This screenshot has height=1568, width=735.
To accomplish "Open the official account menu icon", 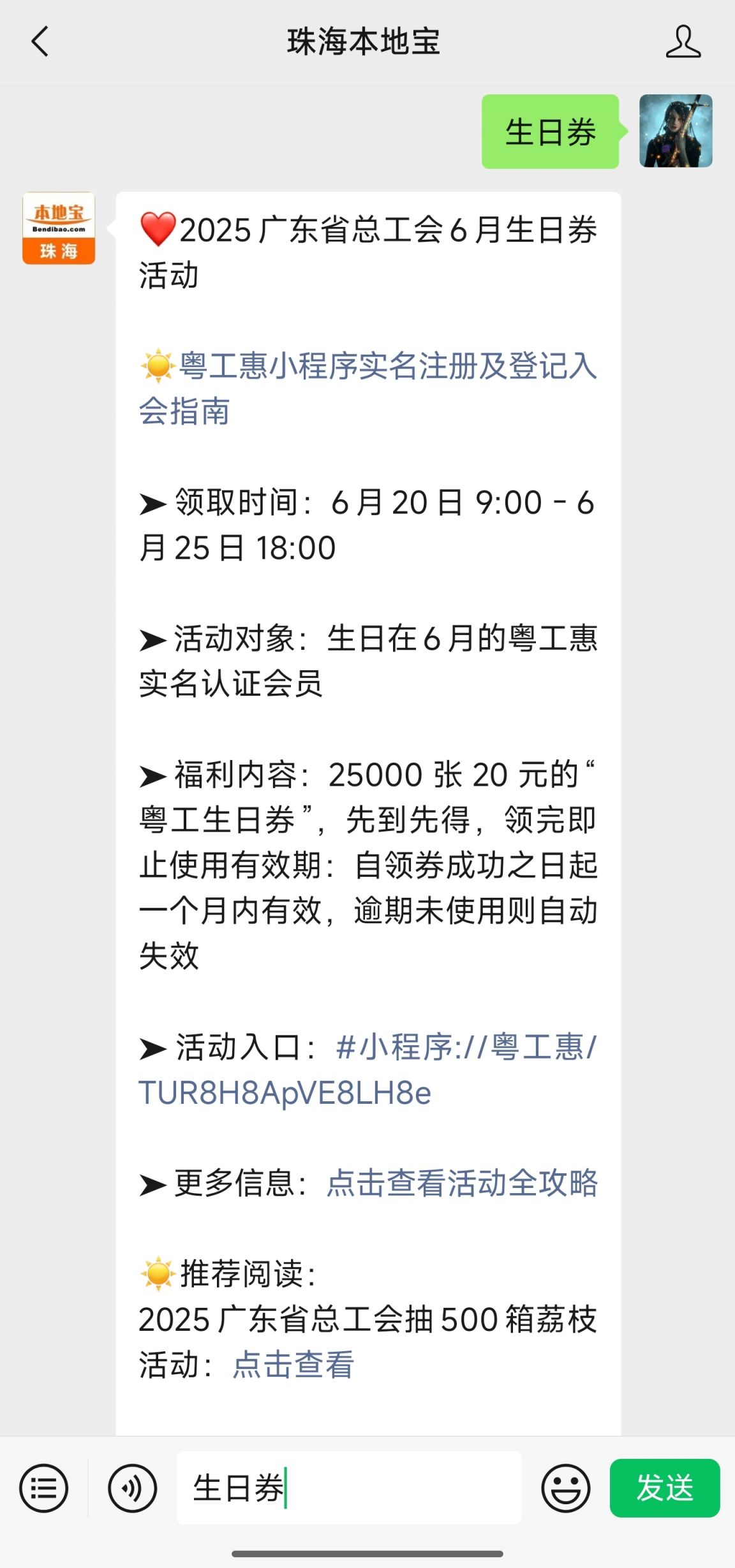I will pos(44,1488).
